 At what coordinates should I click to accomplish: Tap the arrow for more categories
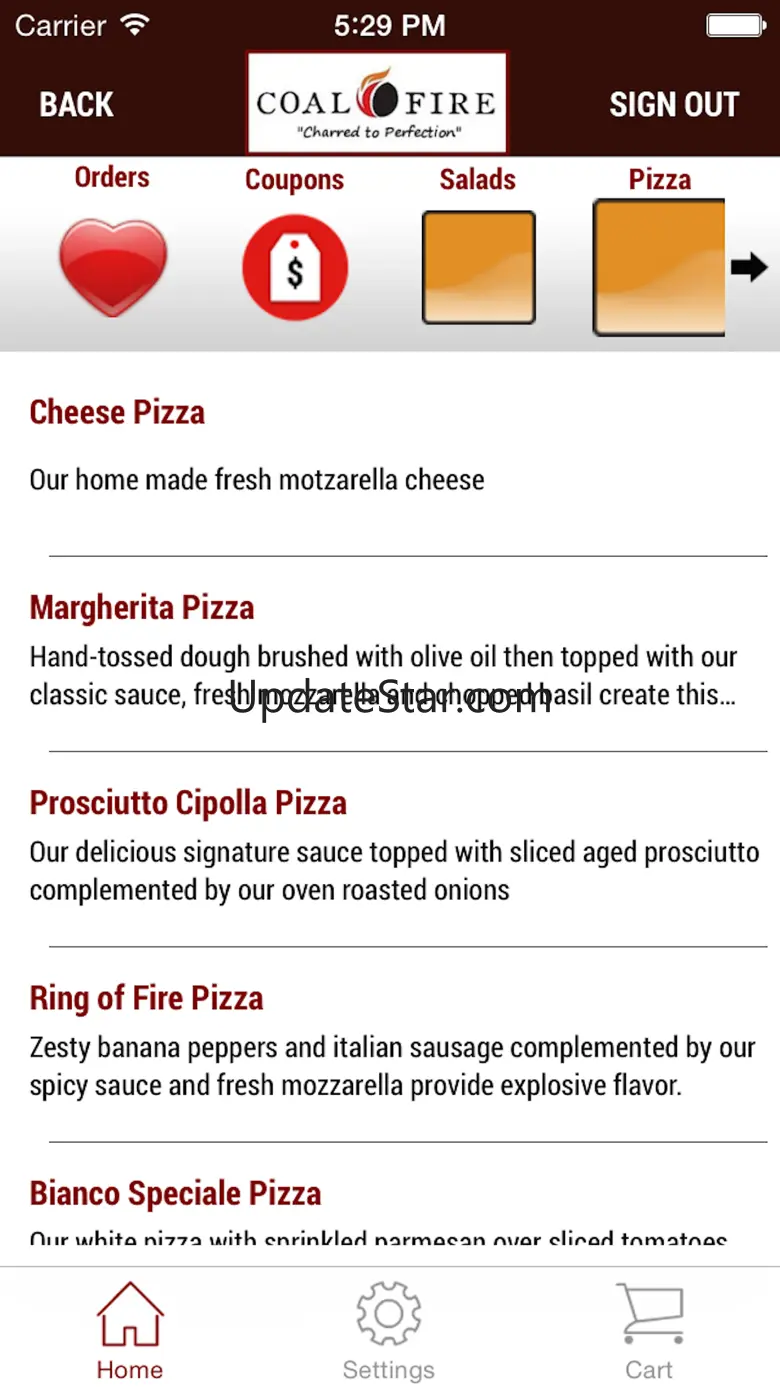coord(749,267)
